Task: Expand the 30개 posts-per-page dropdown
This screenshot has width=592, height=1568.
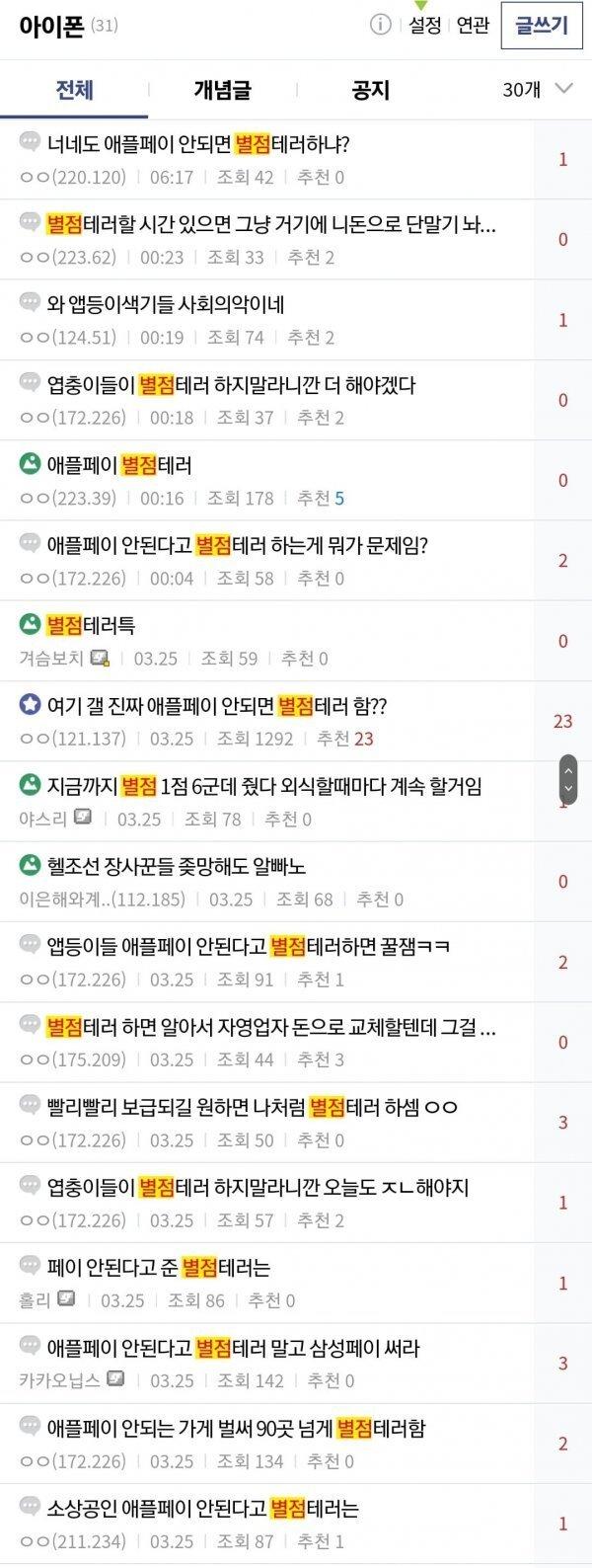Action: pyautogui.click(x=538, y=90)
